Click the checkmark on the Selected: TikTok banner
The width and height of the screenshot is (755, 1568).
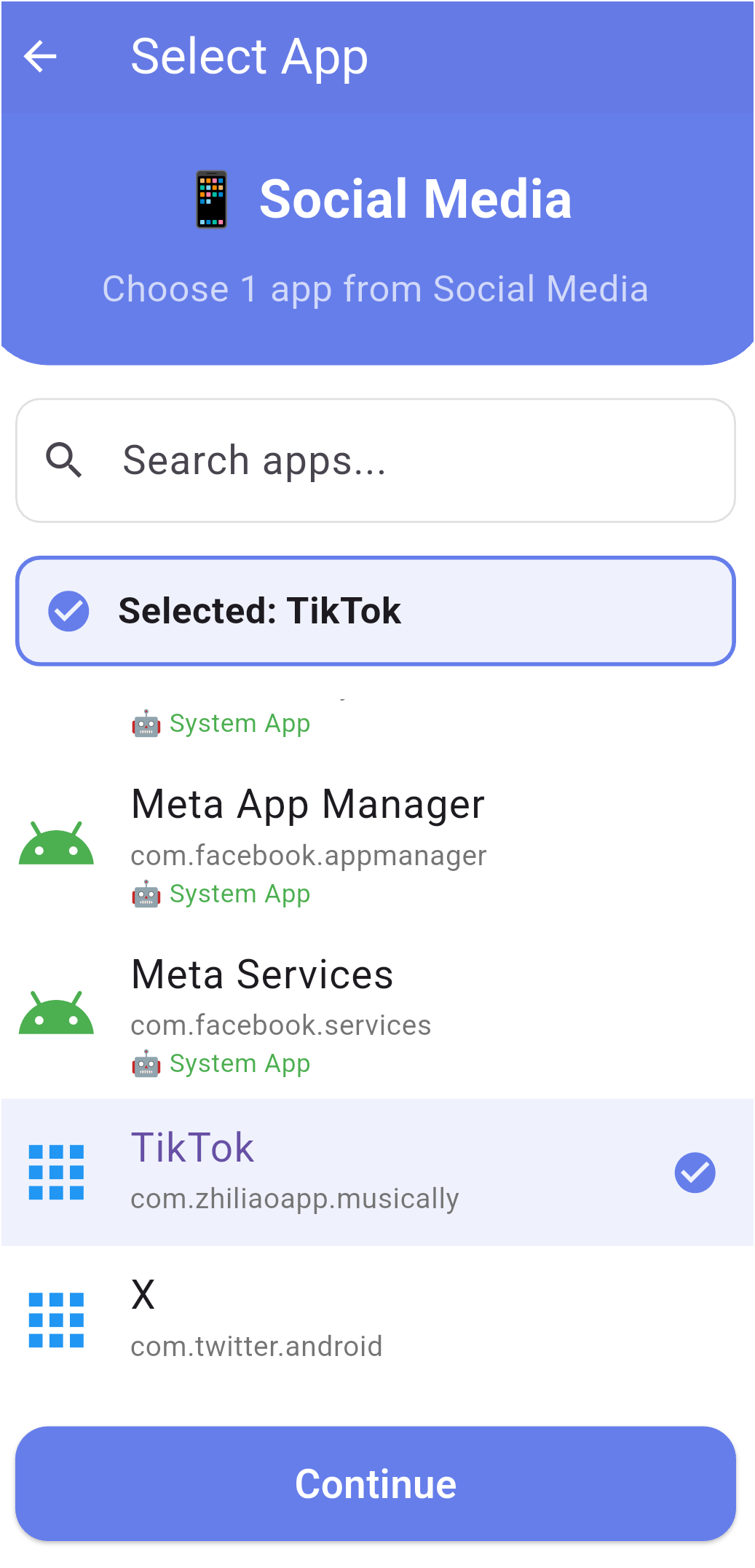pyautogui.click(x=68, y=610)
